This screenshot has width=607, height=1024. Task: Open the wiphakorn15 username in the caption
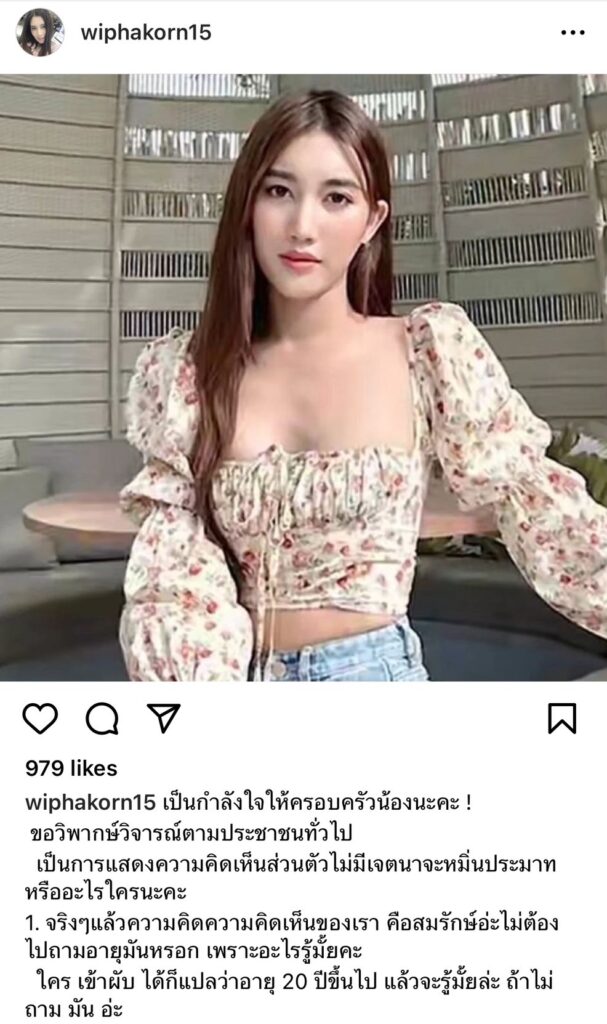click(x=86, y=803)
